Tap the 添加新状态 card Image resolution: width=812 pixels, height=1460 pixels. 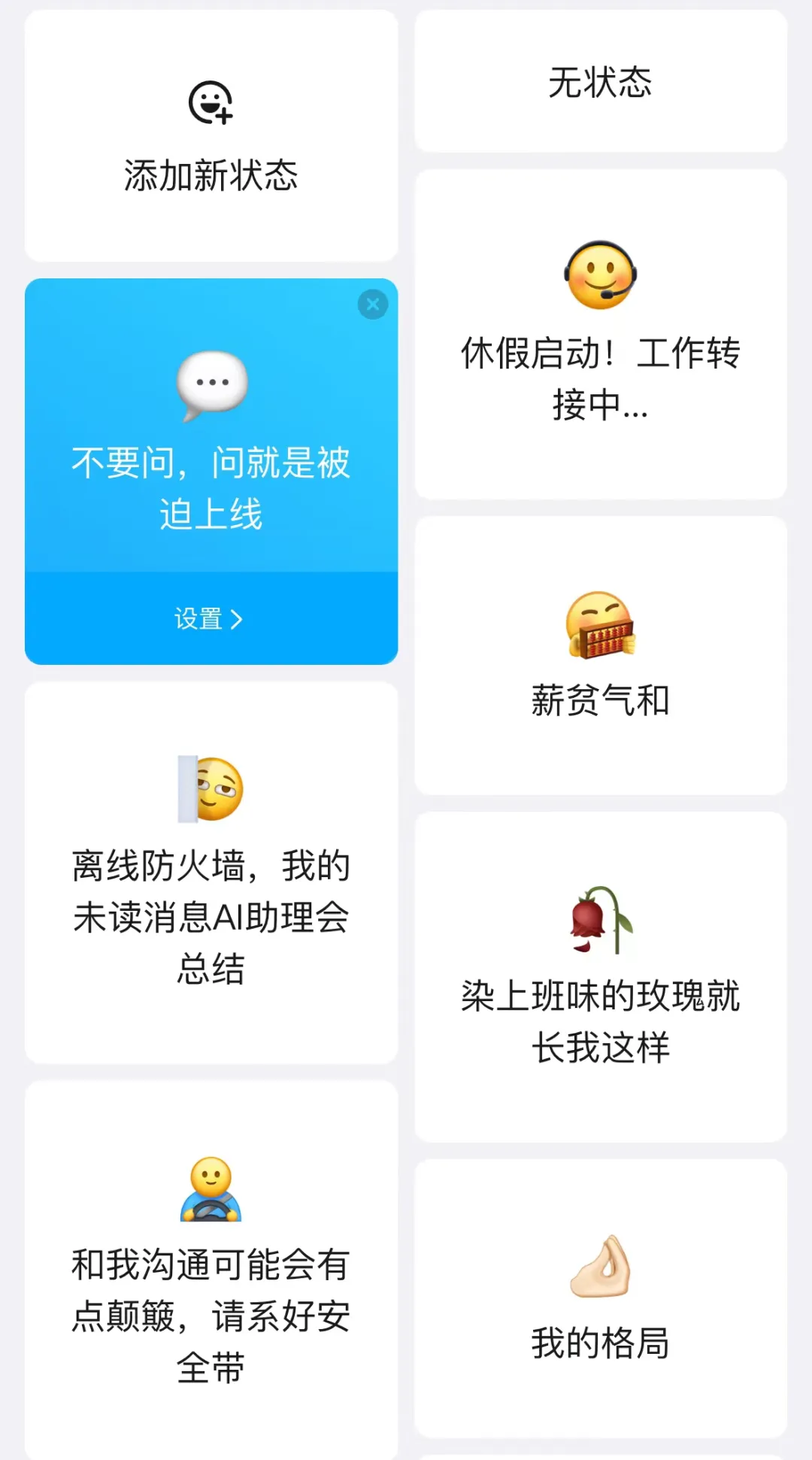(211, 135)
